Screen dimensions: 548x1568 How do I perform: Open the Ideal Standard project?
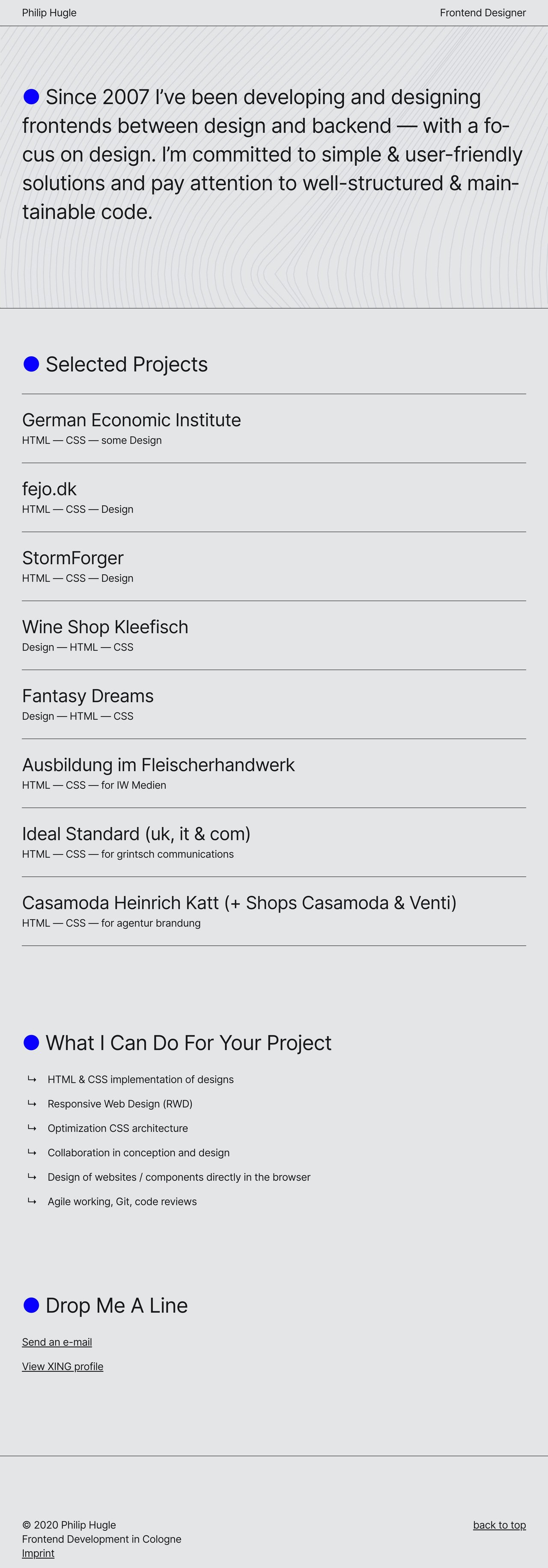[136, 833]
